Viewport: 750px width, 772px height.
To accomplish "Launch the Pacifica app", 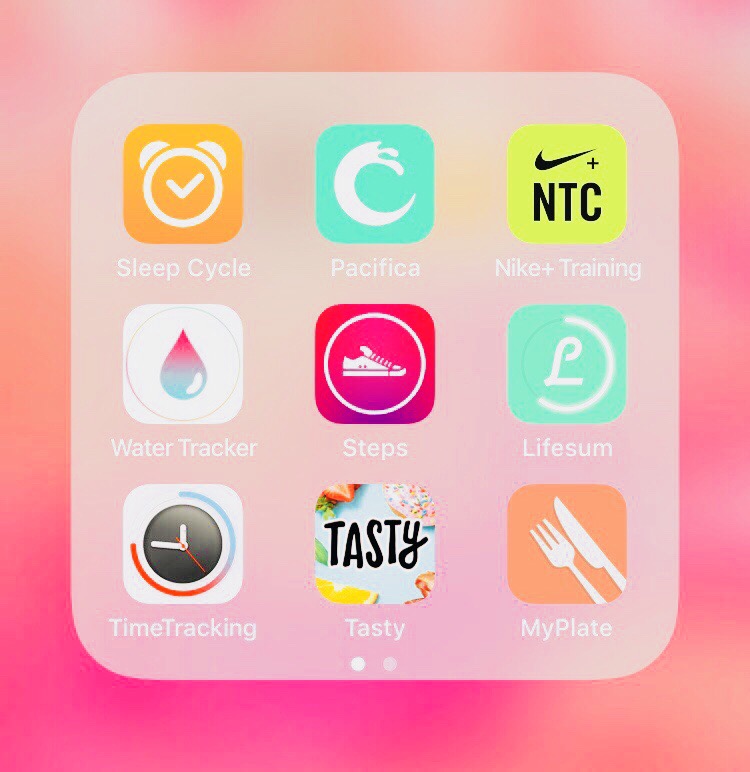I will pyautogui.click(x=375, y=184).
